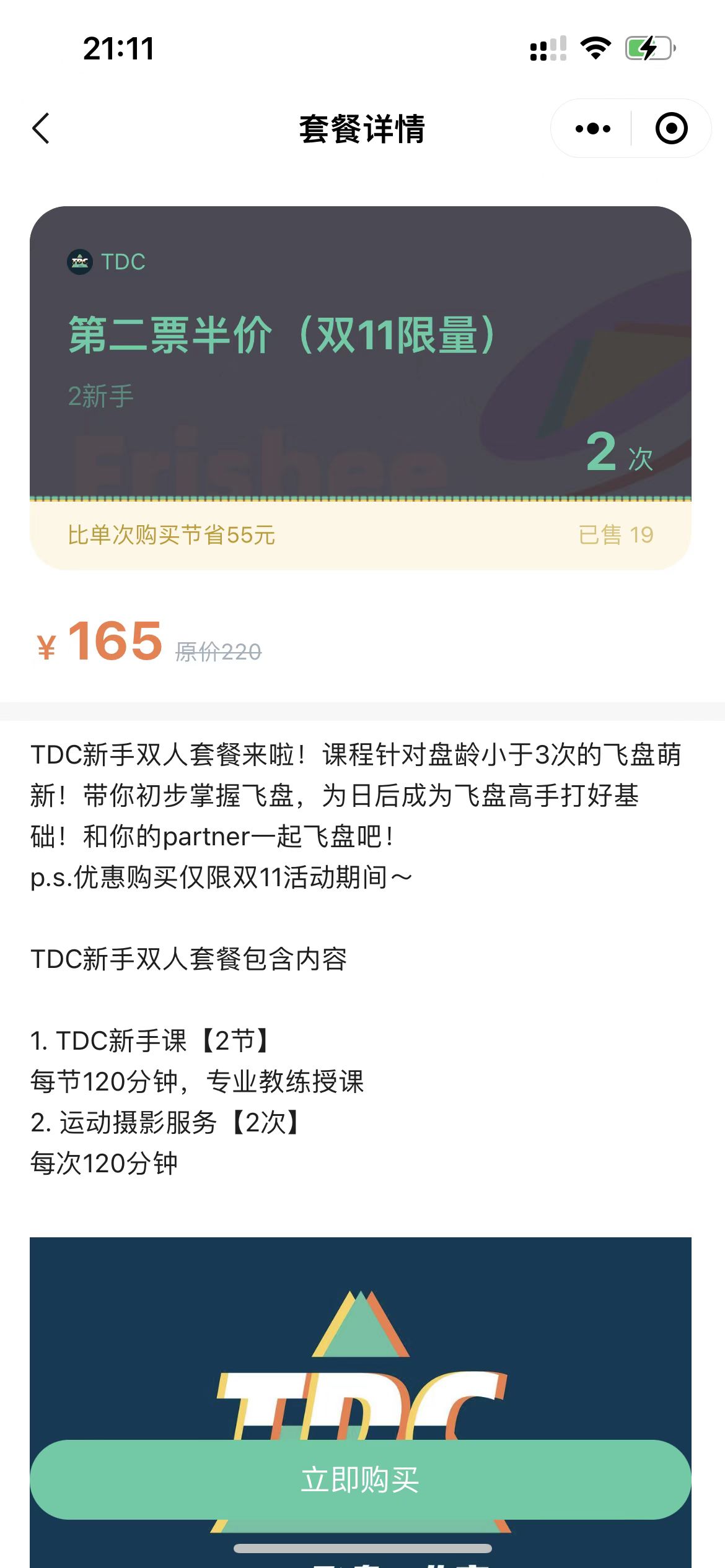The width and height of the screenshot is (725, 1568).
Task: Tap the TDC club avatar logo on card
Action: pos(79,262)
